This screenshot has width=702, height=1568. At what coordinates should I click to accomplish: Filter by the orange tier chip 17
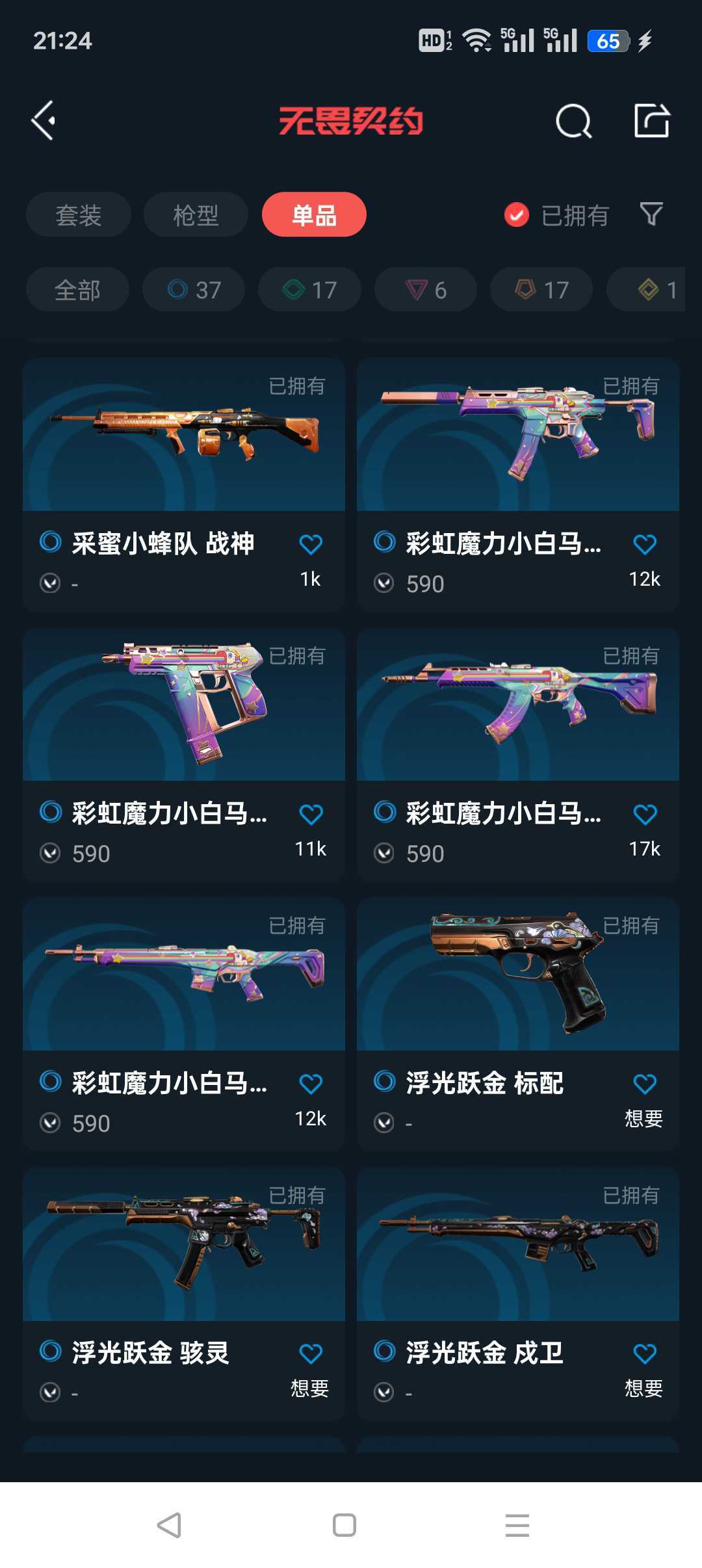[x=541, y=289]
